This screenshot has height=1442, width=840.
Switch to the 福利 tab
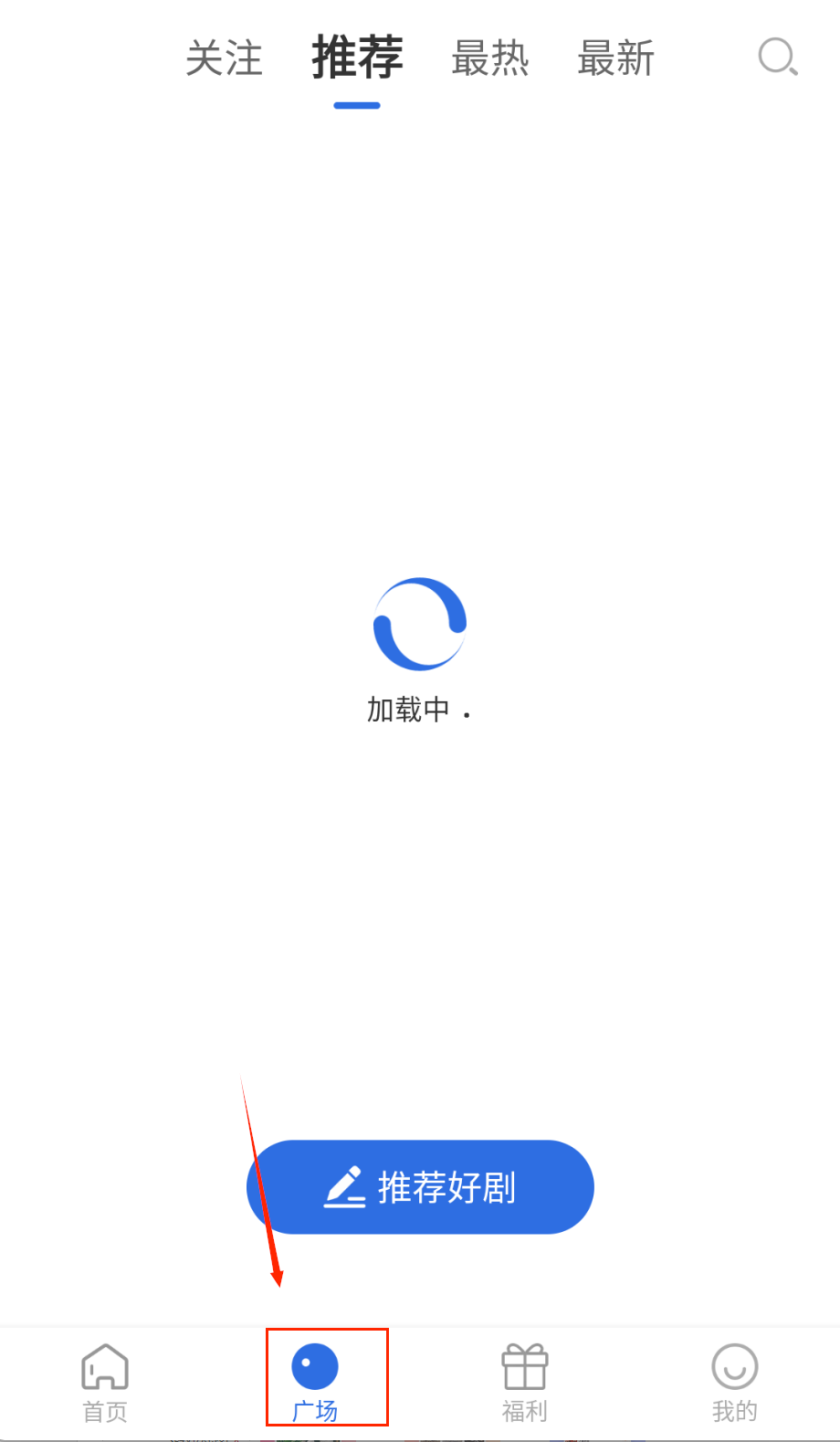tap(525, 1382)
